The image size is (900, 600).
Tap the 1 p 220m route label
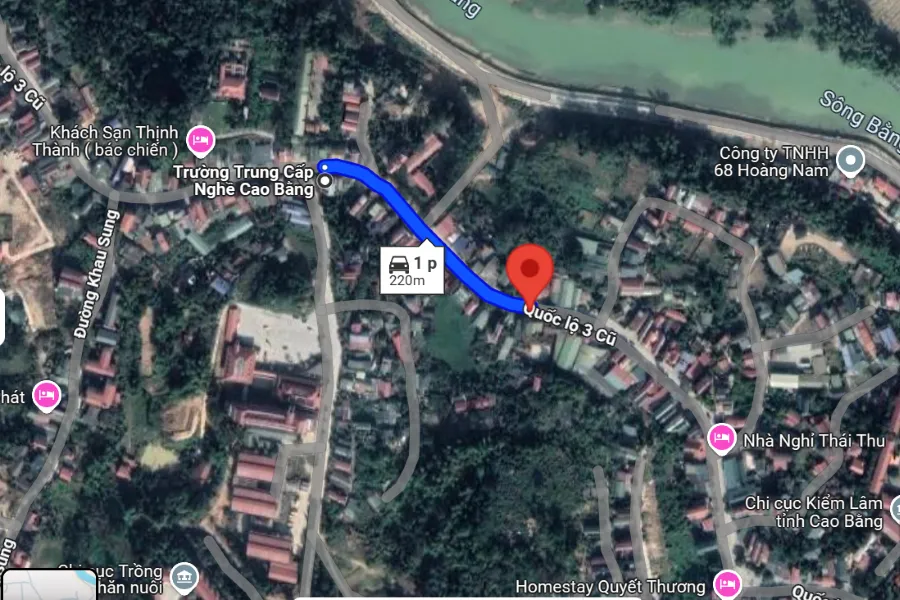click(413, 270)
